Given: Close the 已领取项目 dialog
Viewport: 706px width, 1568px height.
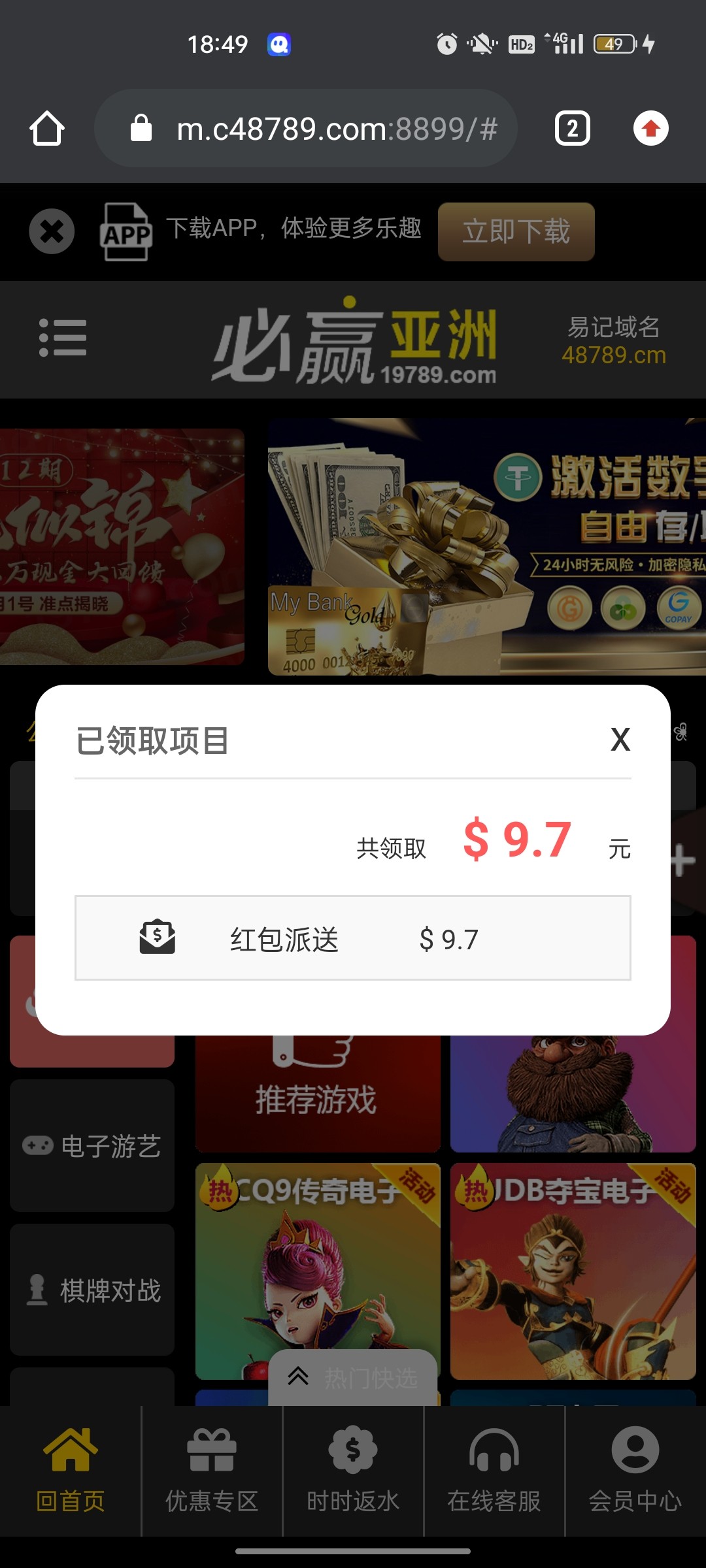Looking at the screenshot, I should coord(620,740).
